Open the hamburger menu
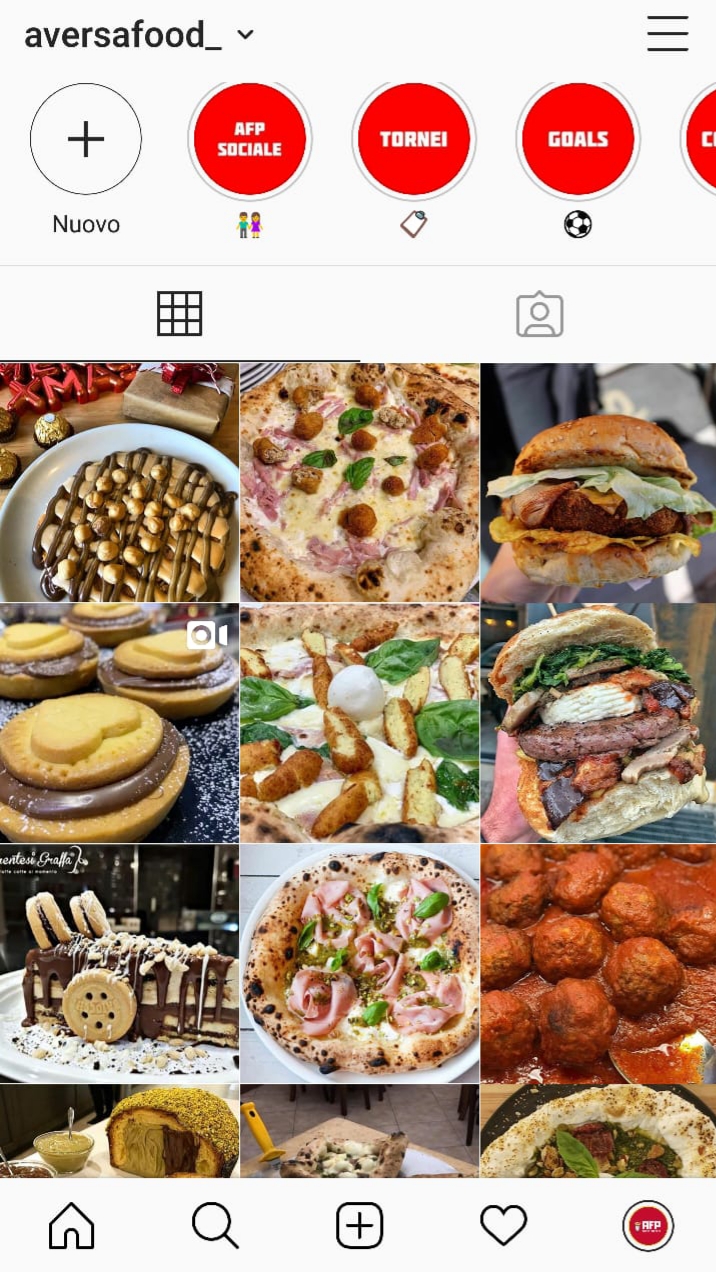The height and width of the screenshot is (1272, 716). coord(667,34)
